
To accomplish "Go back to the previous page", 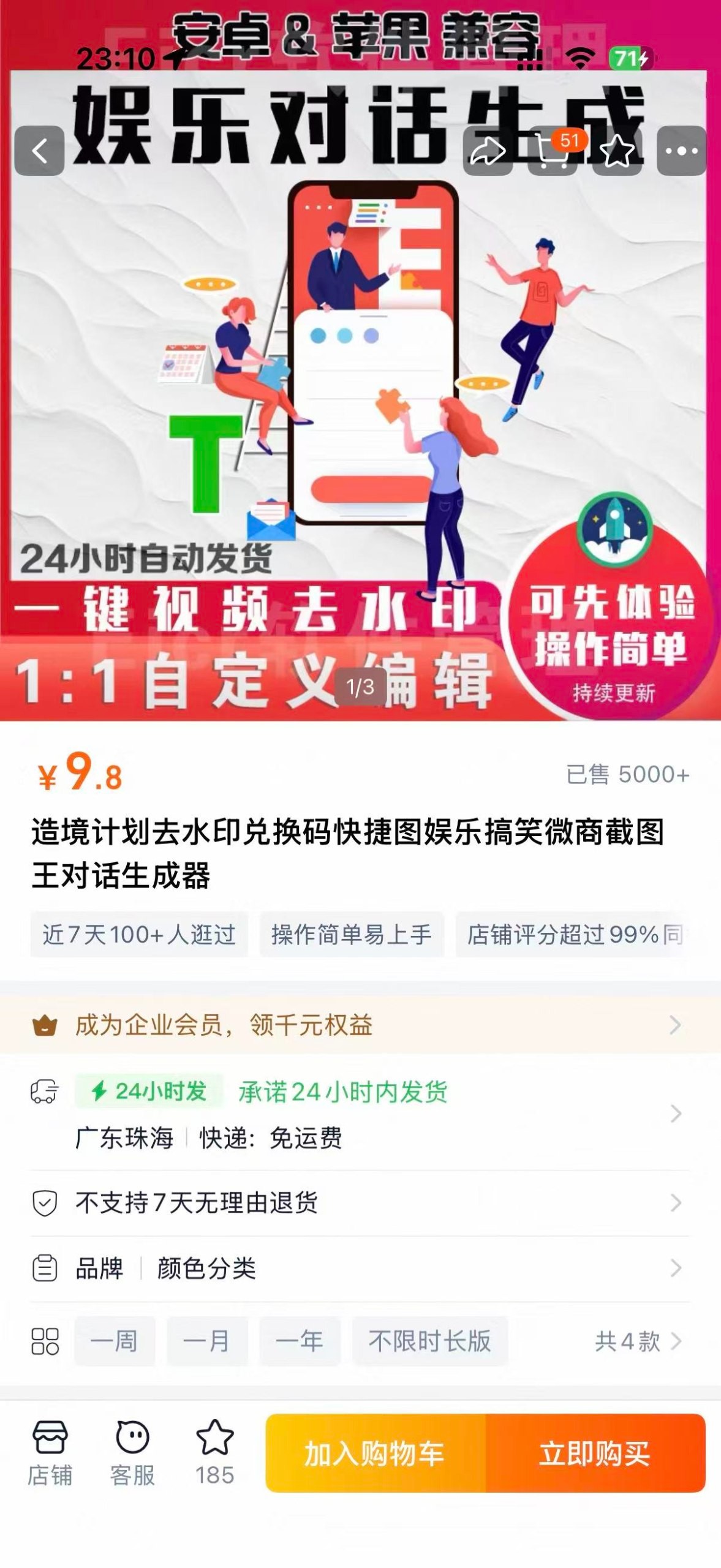I will pyautogui.click(x=40, y=151).
